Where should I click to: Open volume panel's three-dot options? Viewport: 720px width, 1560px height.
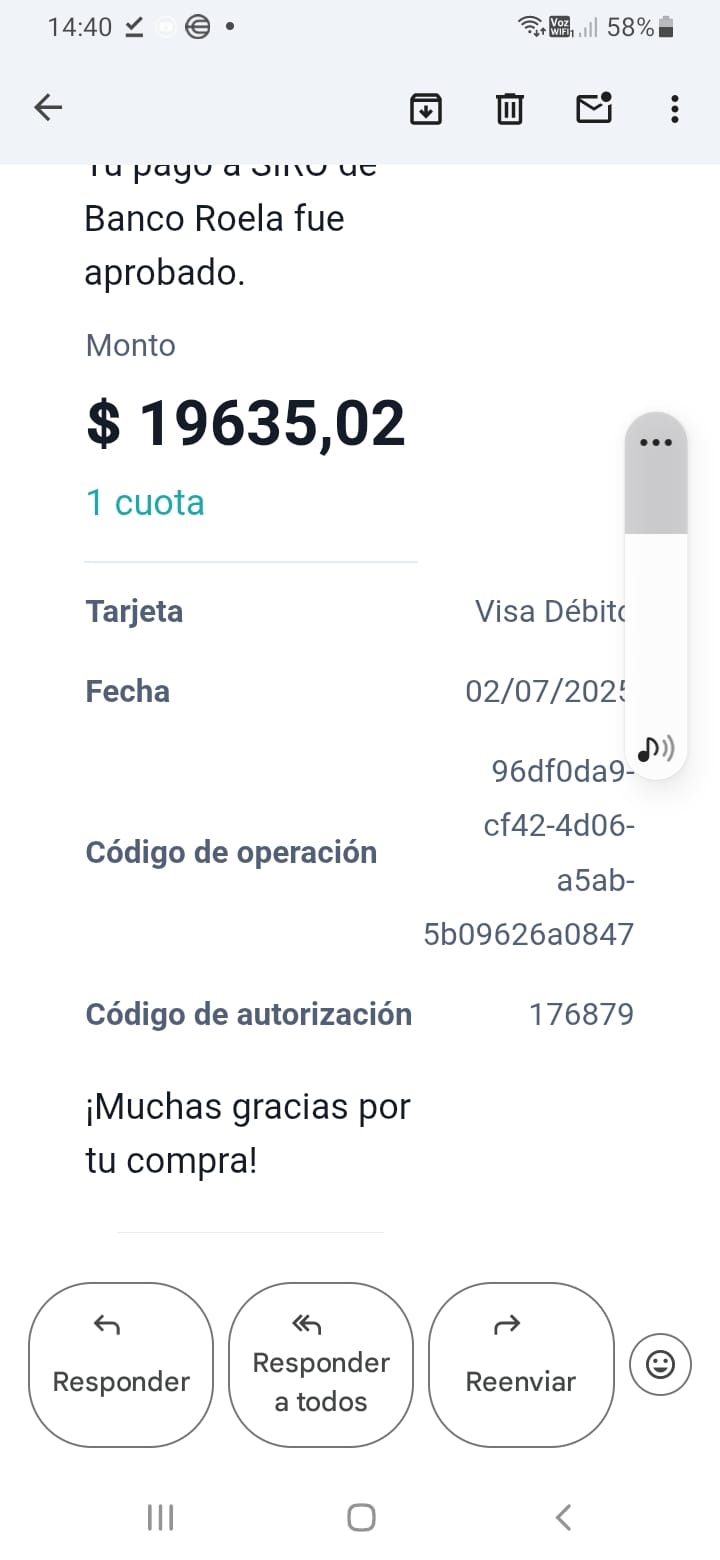pos(656,442)
